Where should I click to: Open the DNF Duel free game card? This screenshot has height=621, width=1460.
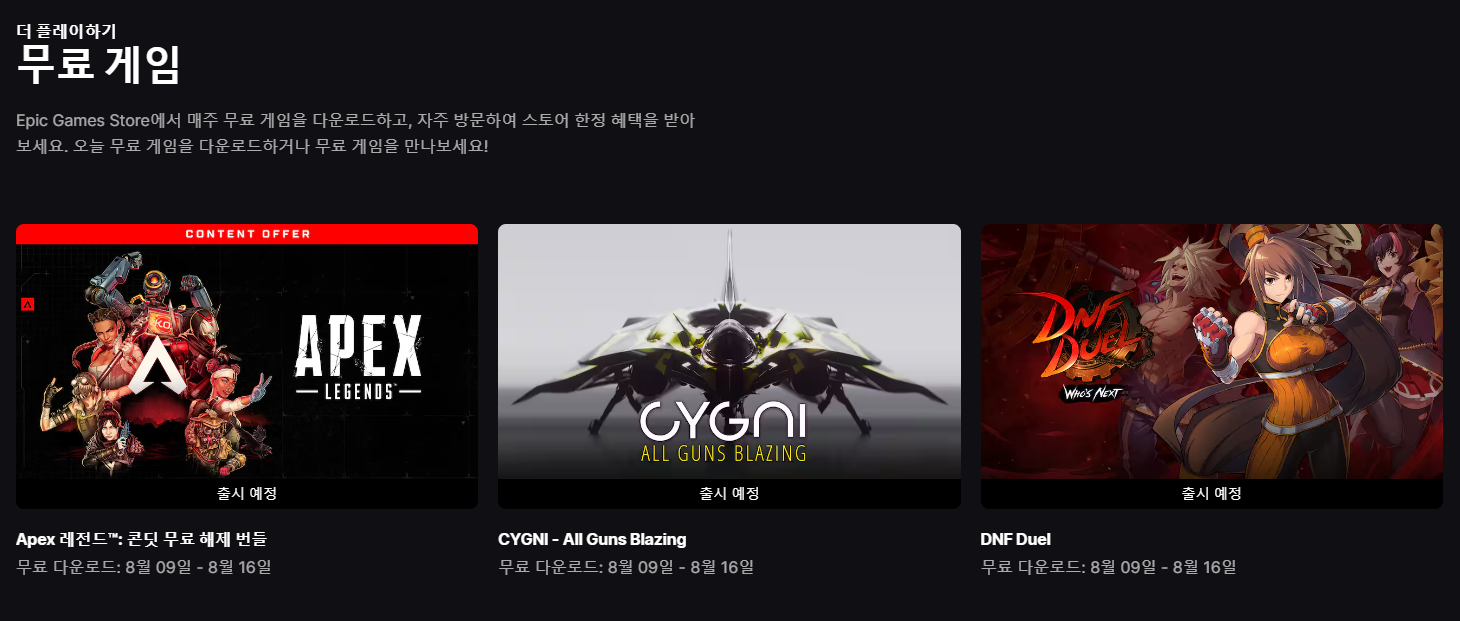1211,365
